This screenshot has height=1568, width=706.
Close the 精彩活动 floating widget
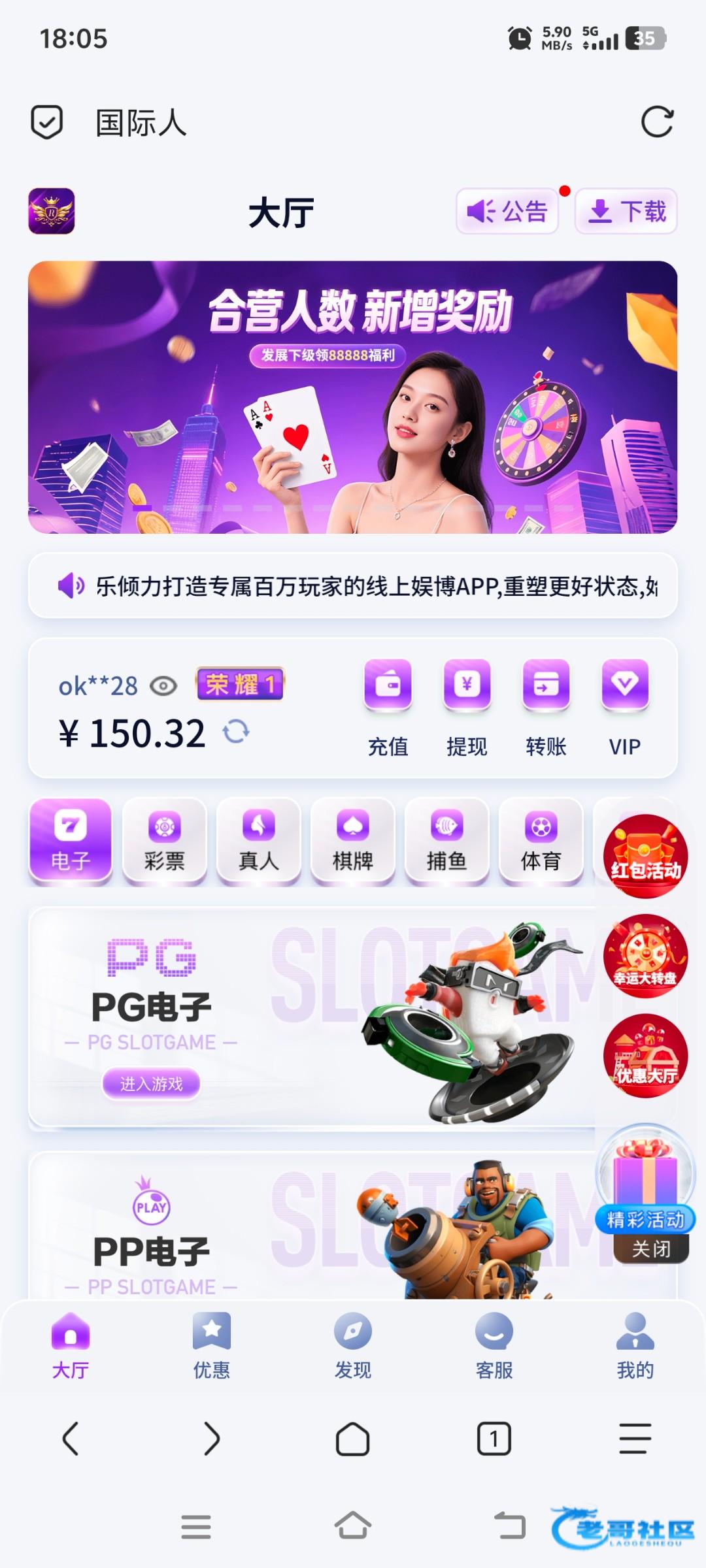[650, 1249]
